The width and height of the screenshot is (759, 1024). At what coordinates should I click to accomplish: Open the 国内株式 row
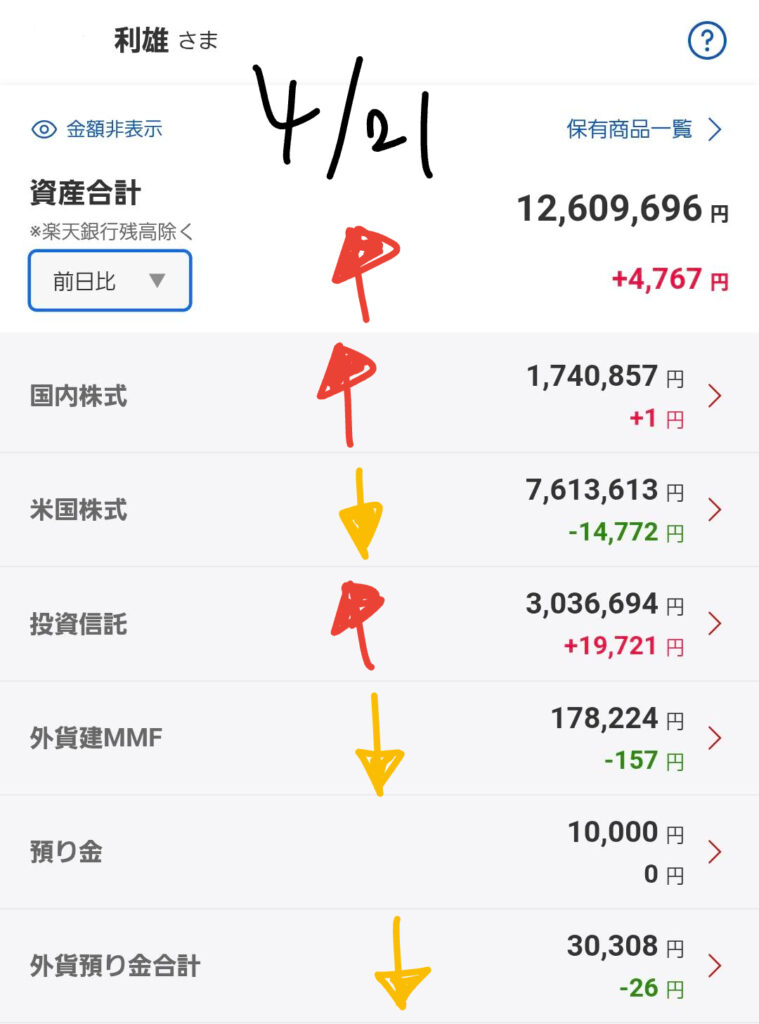tap(380, 396)
